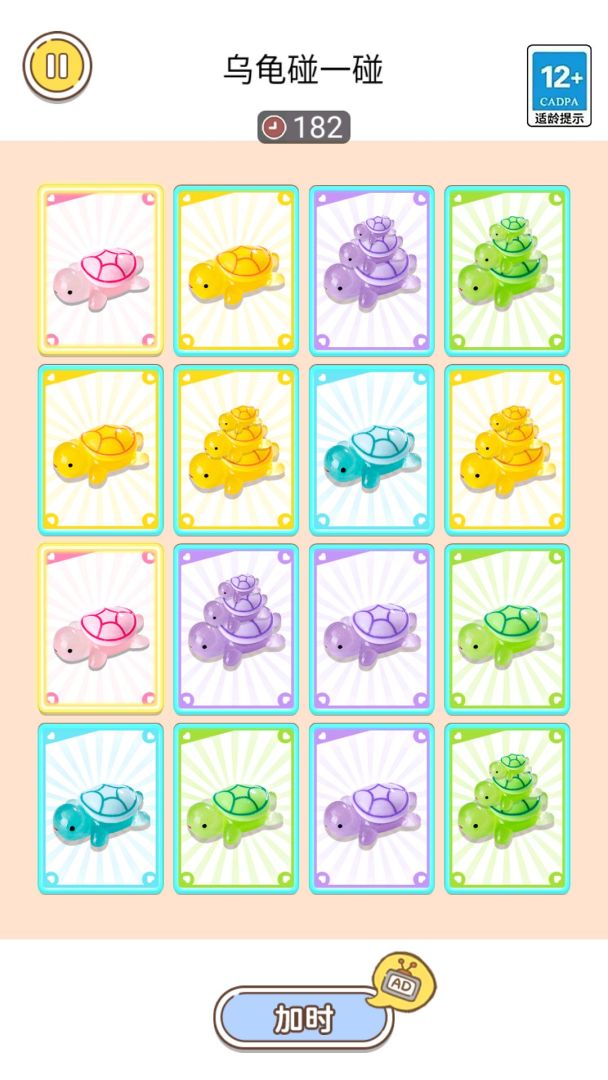Flip single purple turtle beside the stacked green turtles

[371, 808]
